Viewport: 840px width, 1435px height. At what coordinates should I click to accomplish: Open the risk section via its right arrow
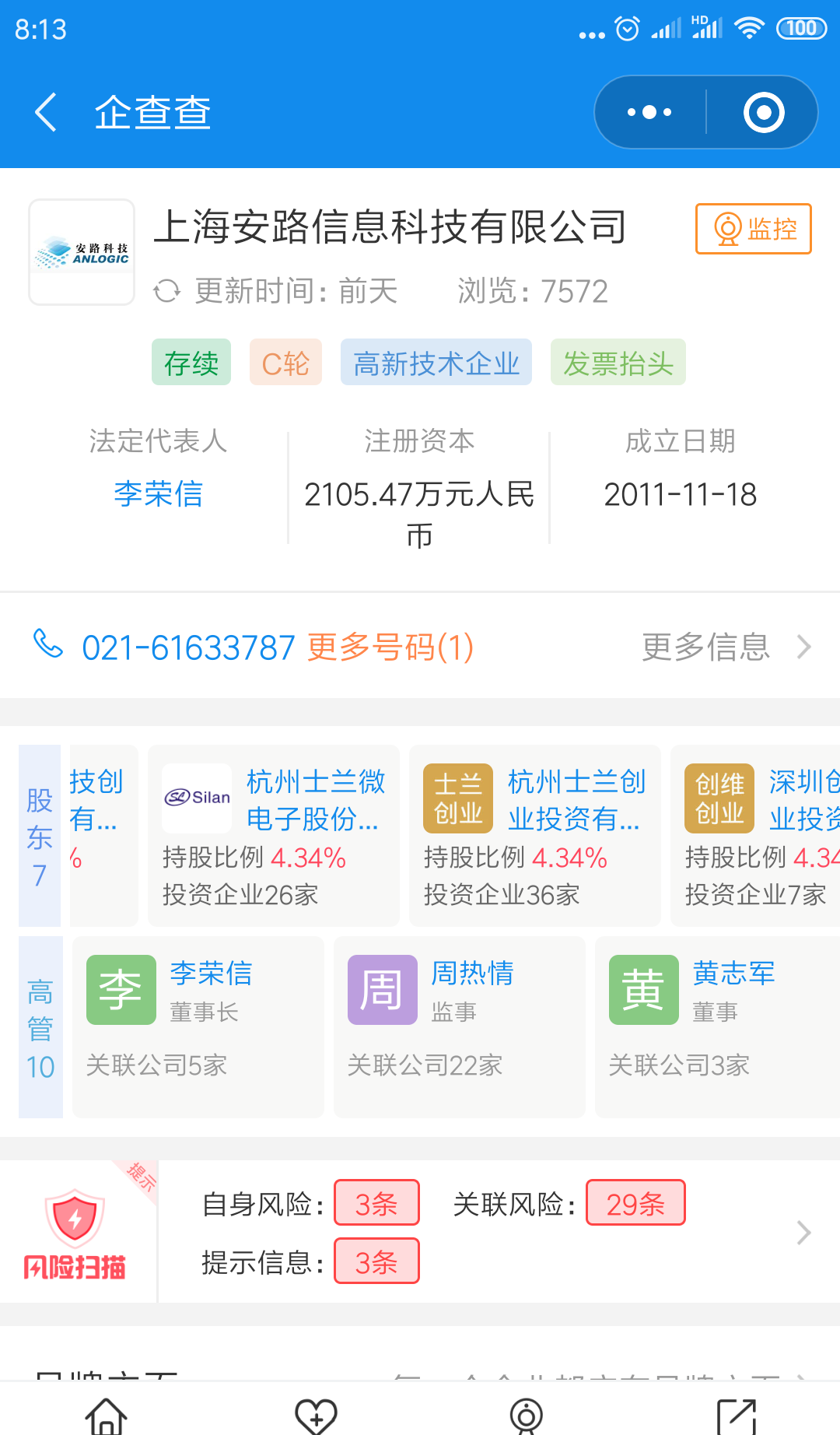pos(805,1232)
